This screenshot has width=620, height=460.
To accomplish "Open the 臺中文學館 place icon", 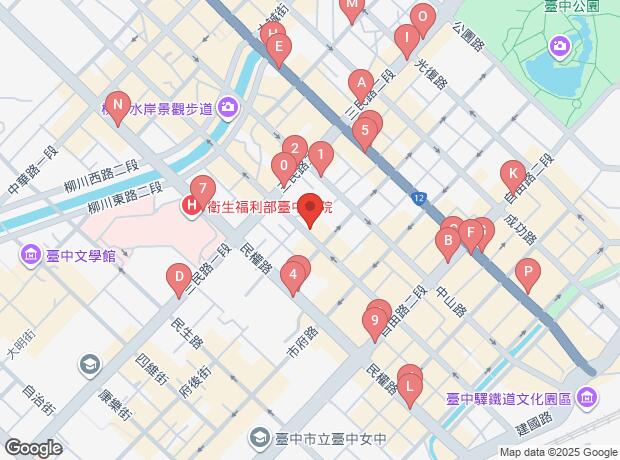I will click(29, 256).
